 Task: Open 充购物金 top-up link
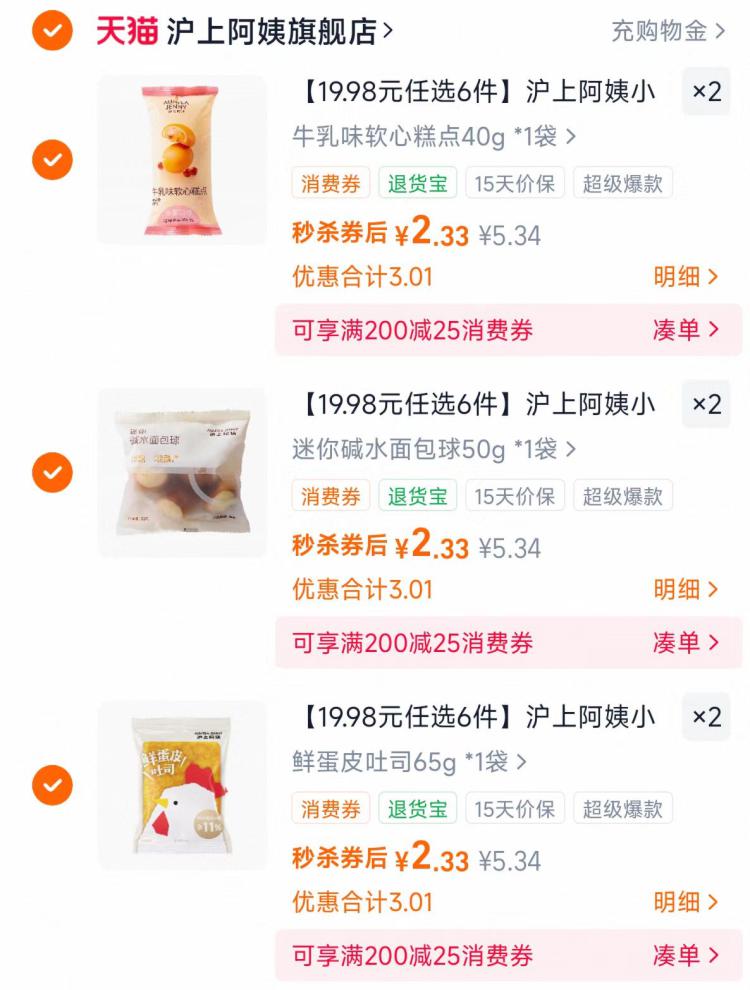click(x=668, y=31)
